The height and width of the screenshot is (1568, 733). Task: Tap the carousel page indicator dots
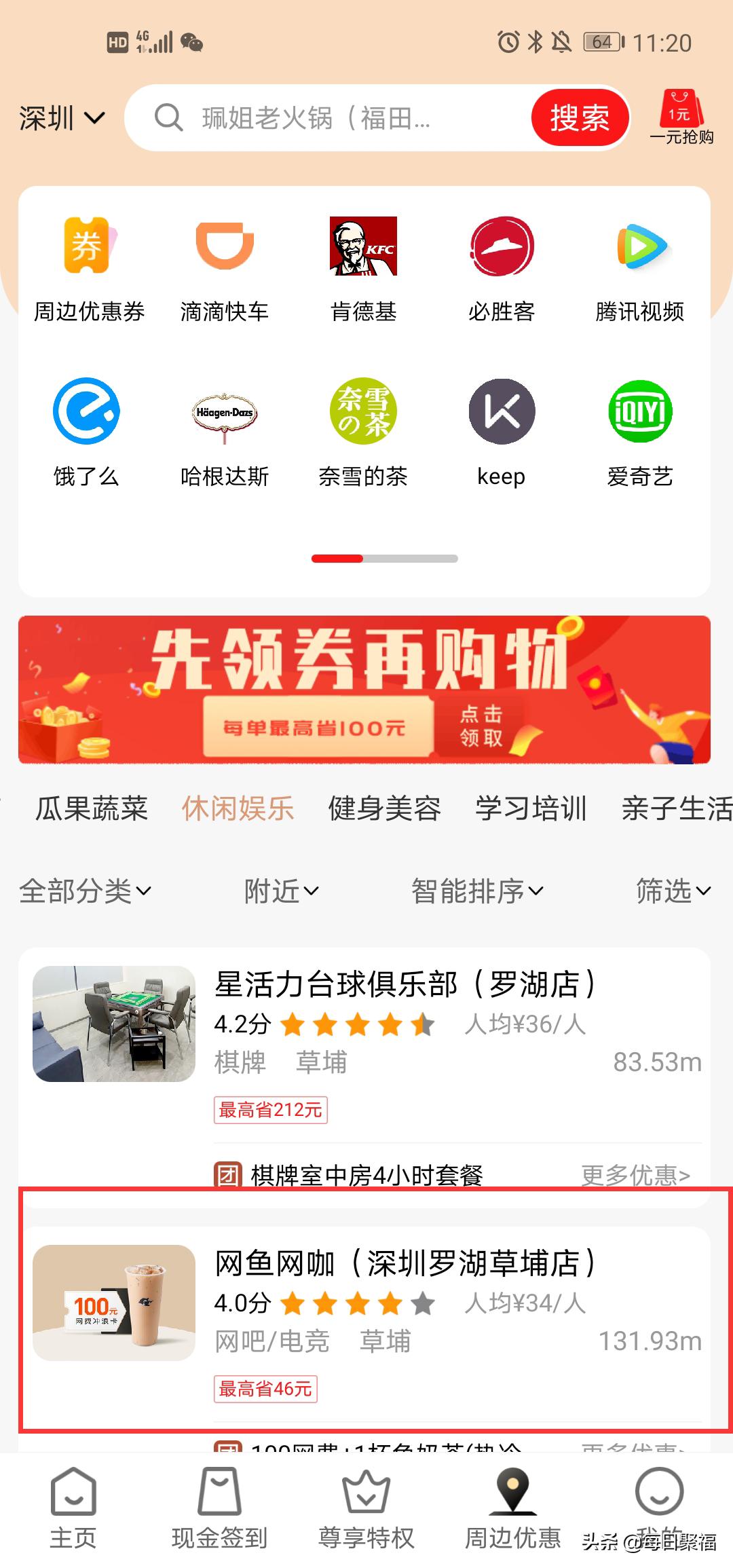click(384, 558)
